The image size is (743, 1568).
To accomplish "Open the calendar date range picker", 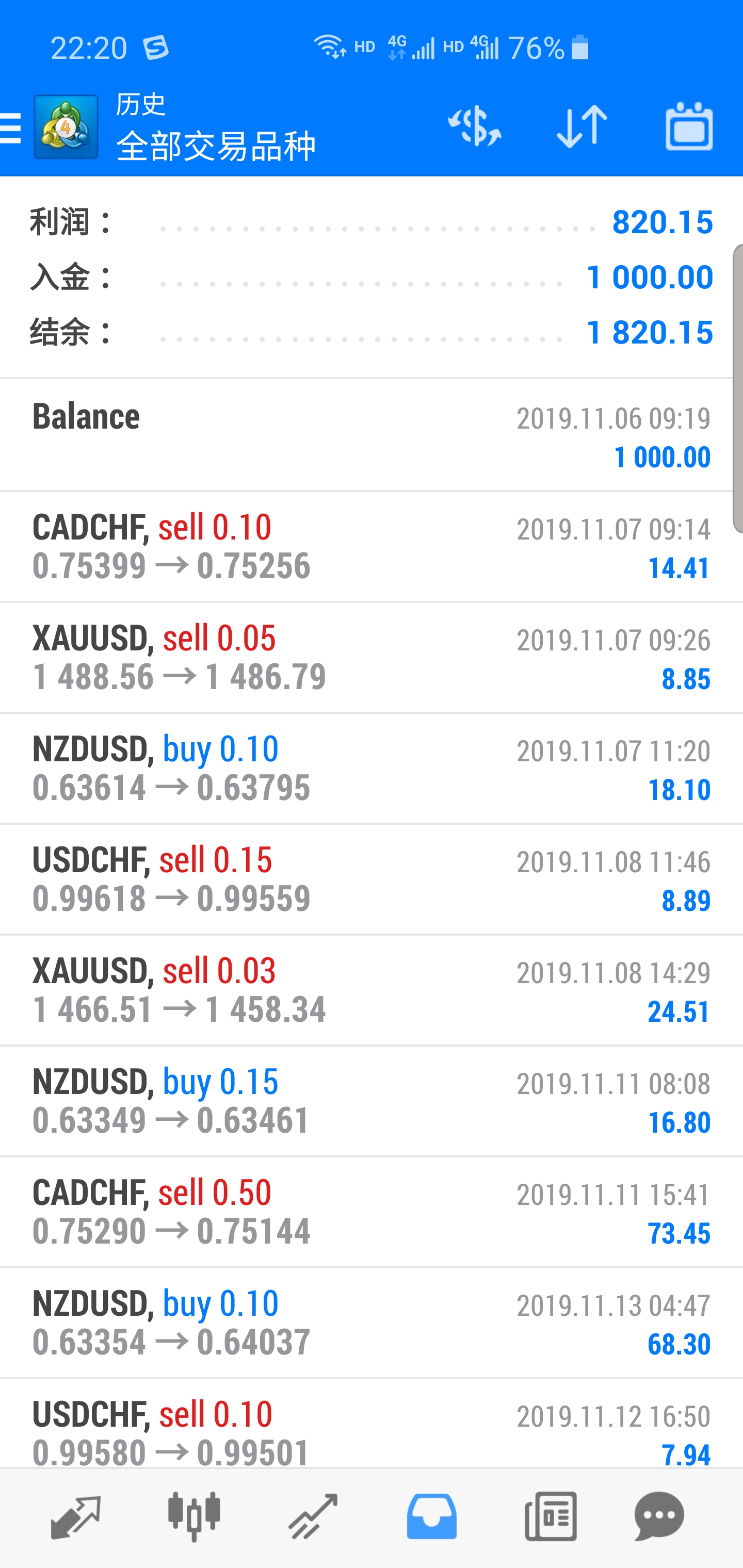I will 689,126.
